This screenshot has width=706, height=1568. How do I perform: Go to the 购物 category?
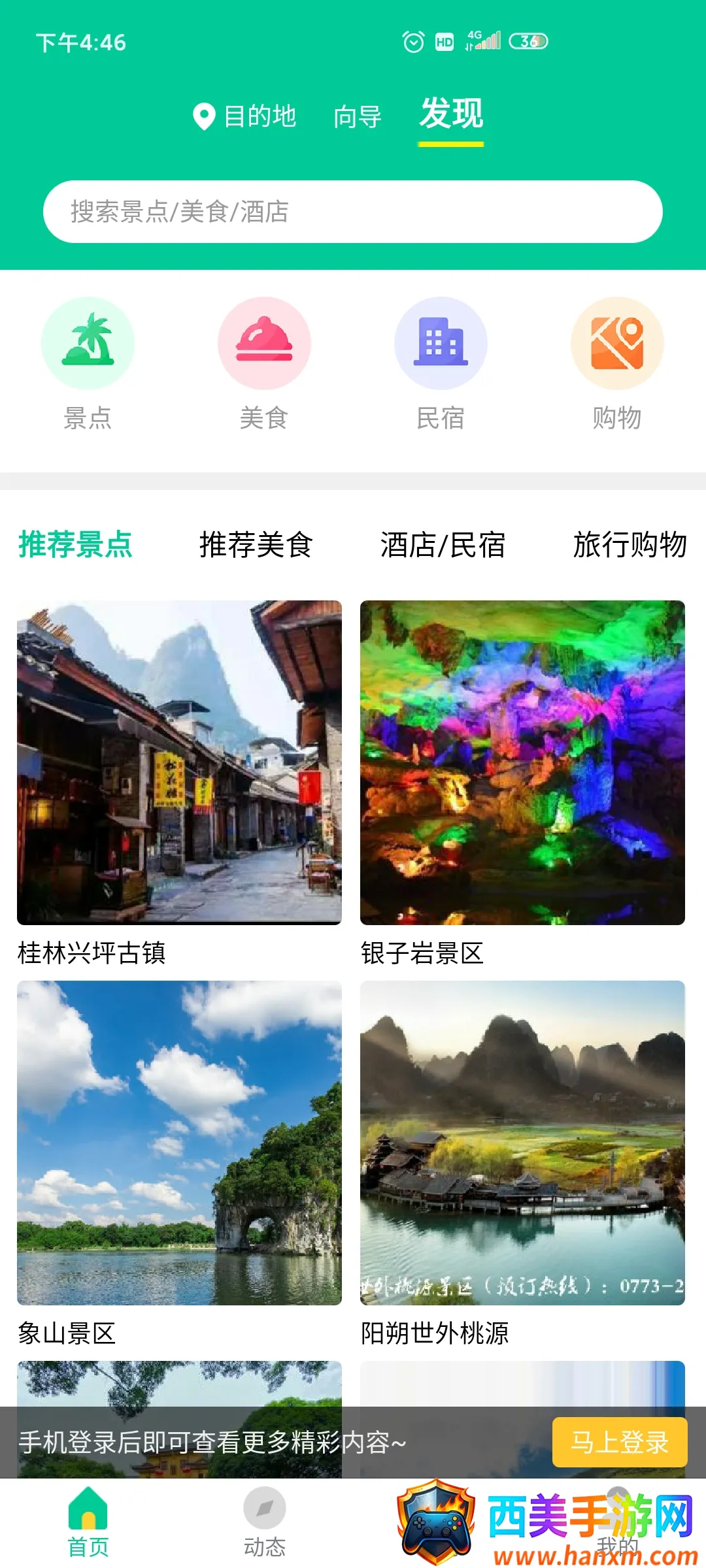pos(617,363)
